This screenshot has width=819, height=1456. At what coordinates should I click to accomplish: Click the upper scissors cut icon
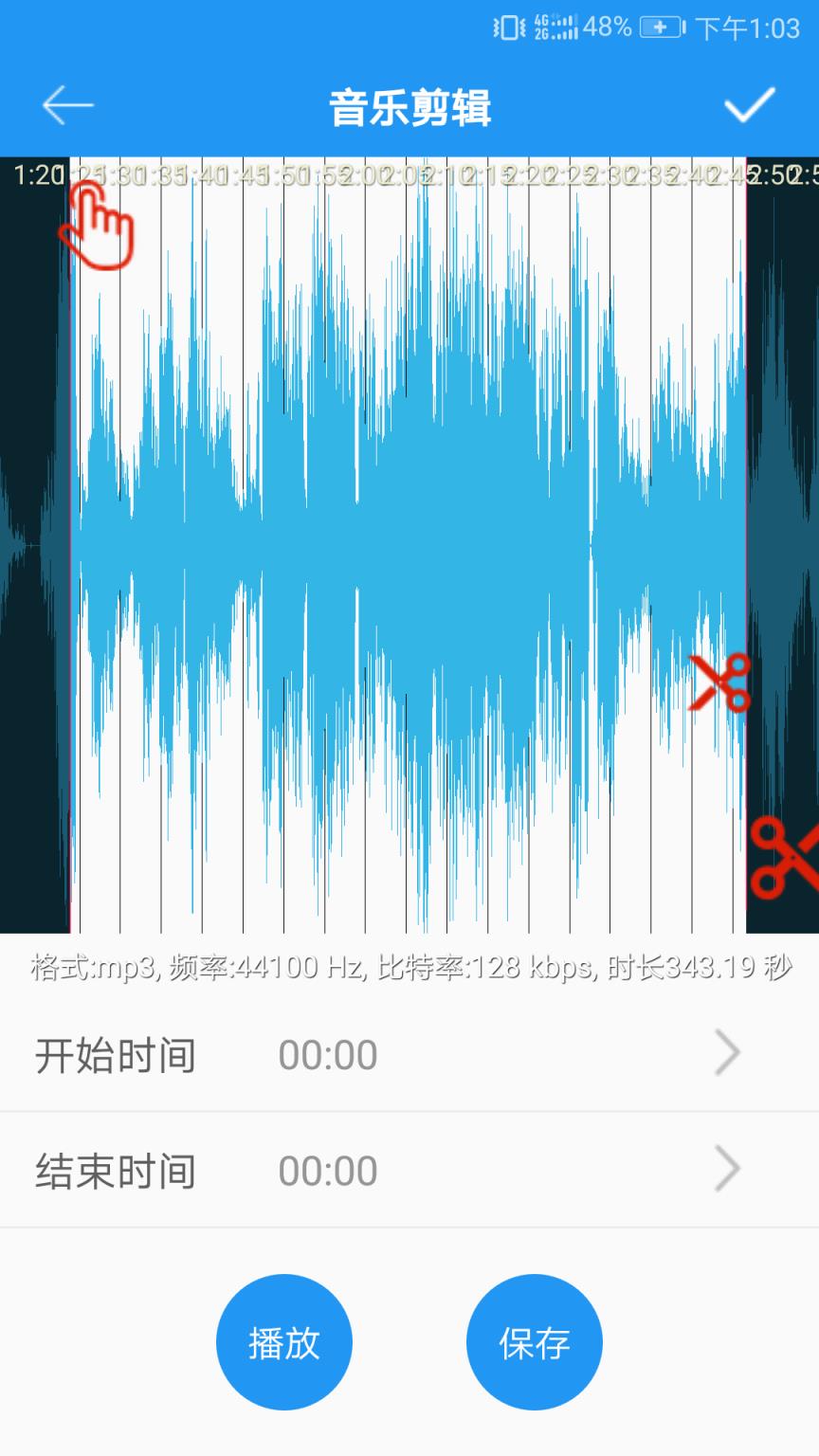click(x=722, y=680)
